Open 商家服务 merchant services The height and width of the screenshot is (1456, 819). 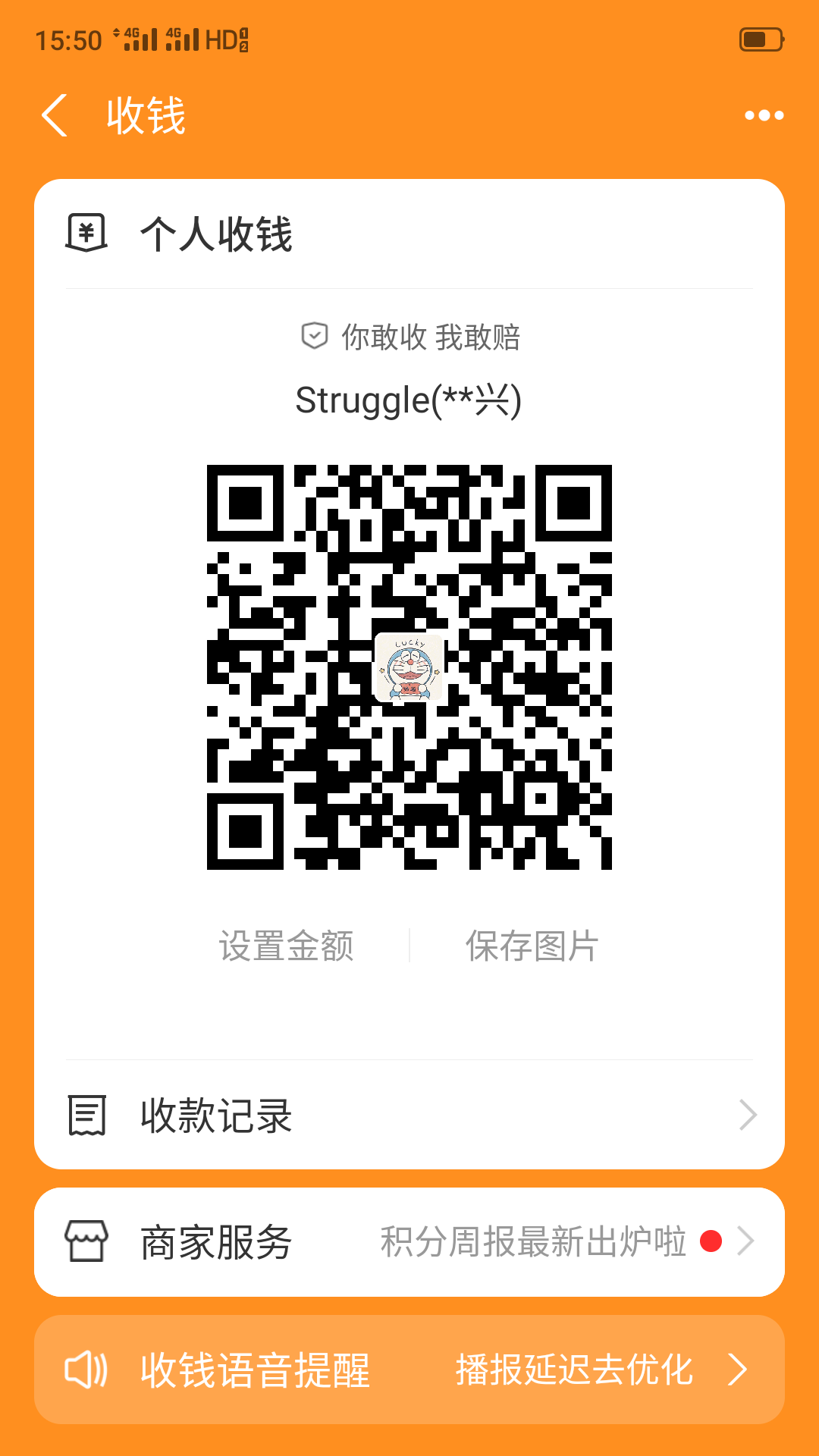pos(409,1242)
